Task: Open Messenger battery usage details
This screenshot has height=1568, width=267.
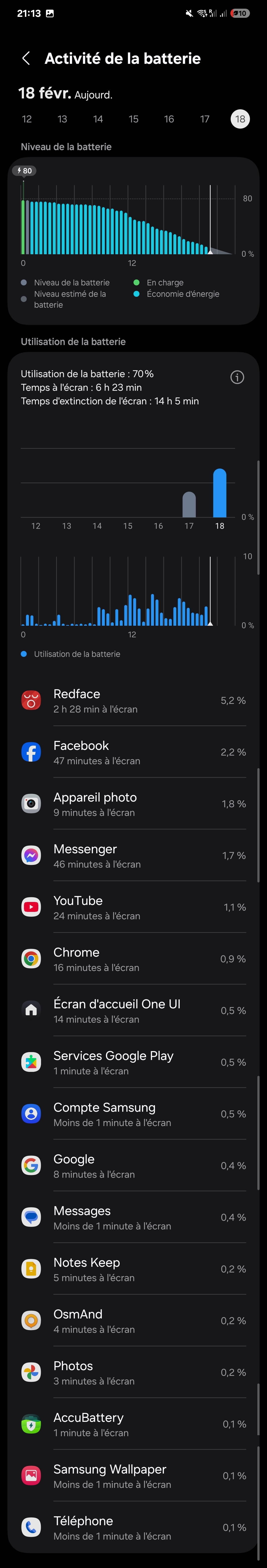Action: (x=133, y=856)
